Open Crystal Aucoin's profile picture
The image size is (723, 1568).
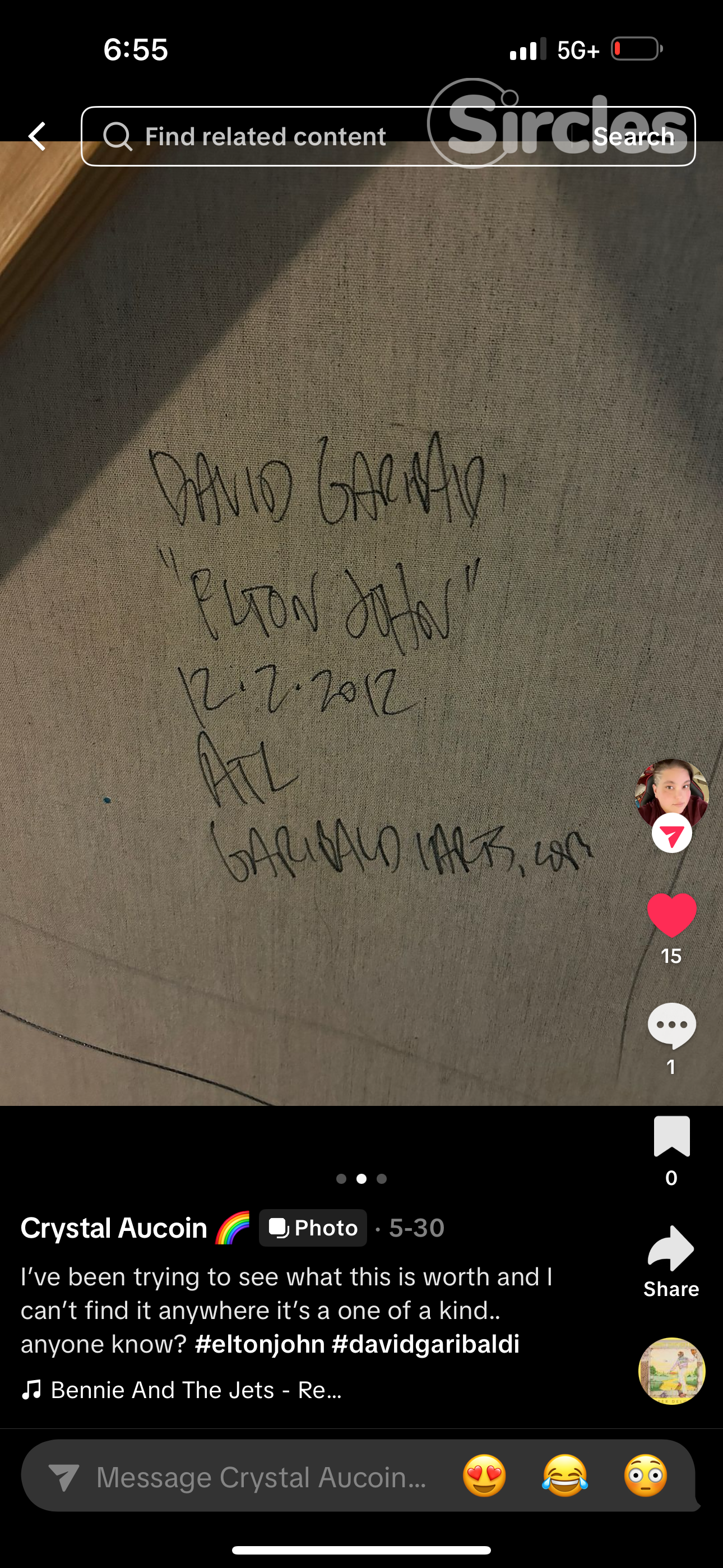point(671,792)
